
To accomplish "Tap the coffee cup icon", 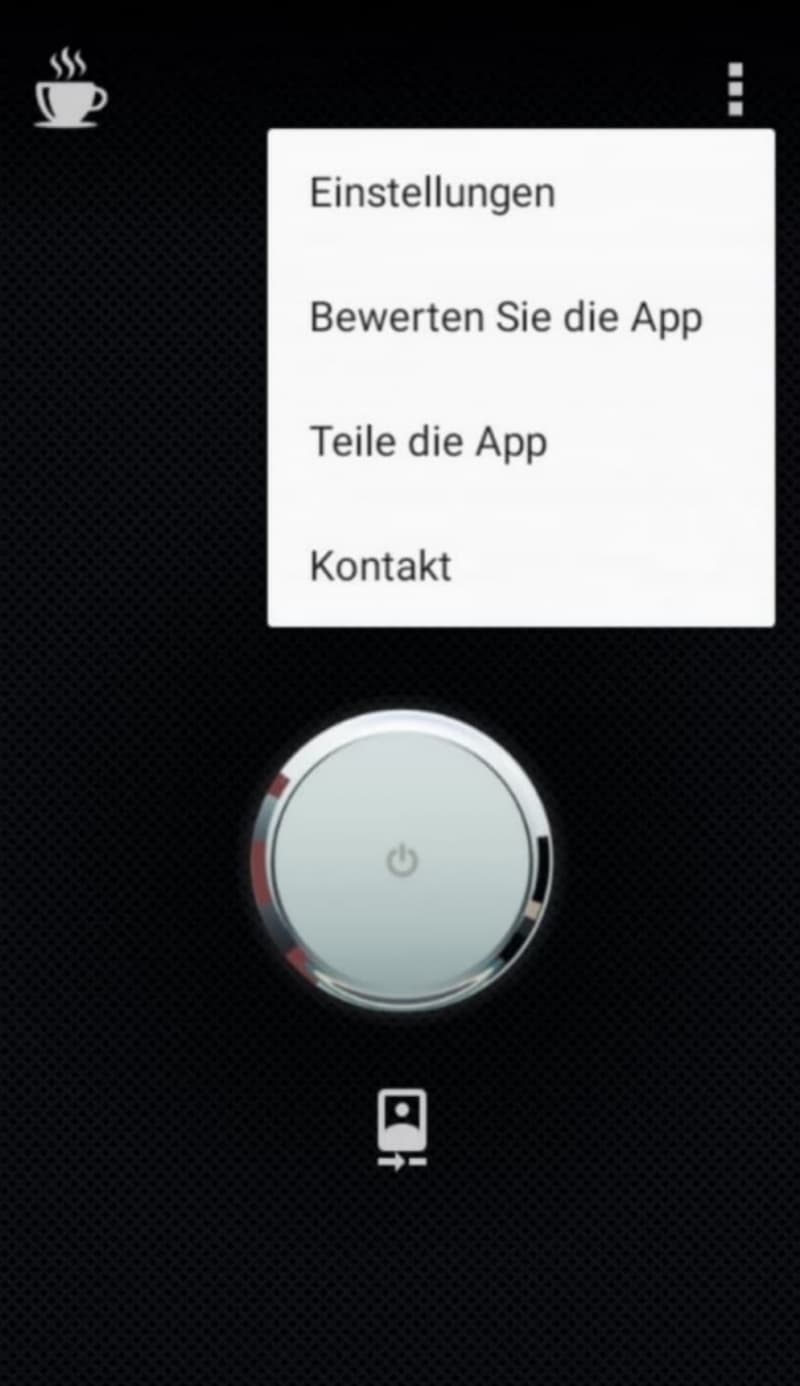I will click(x=71, y=89).
